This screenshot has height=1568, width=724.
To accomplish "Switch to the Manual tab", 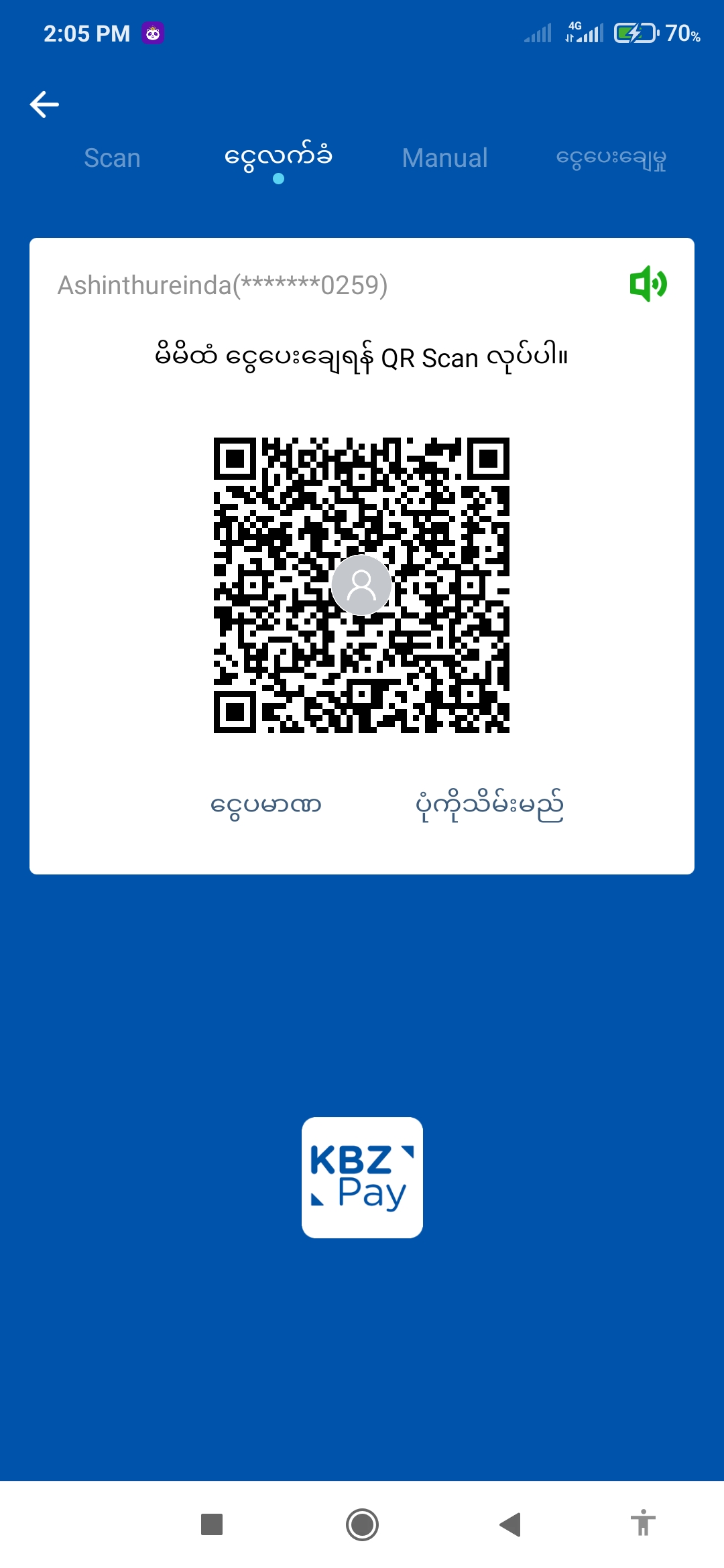I will tap(444, 158).
